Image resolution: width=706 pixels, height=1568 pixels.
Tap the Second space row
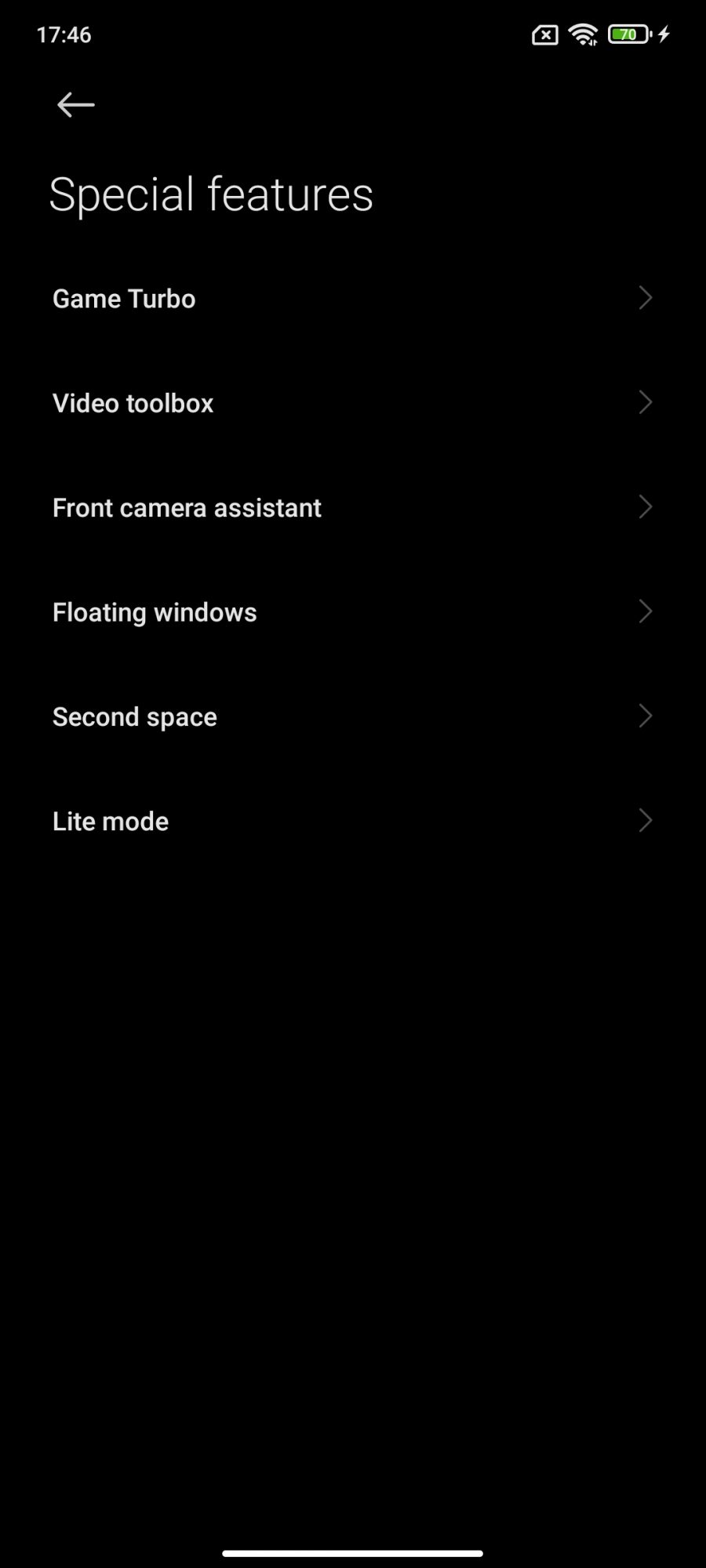(352, 717)
